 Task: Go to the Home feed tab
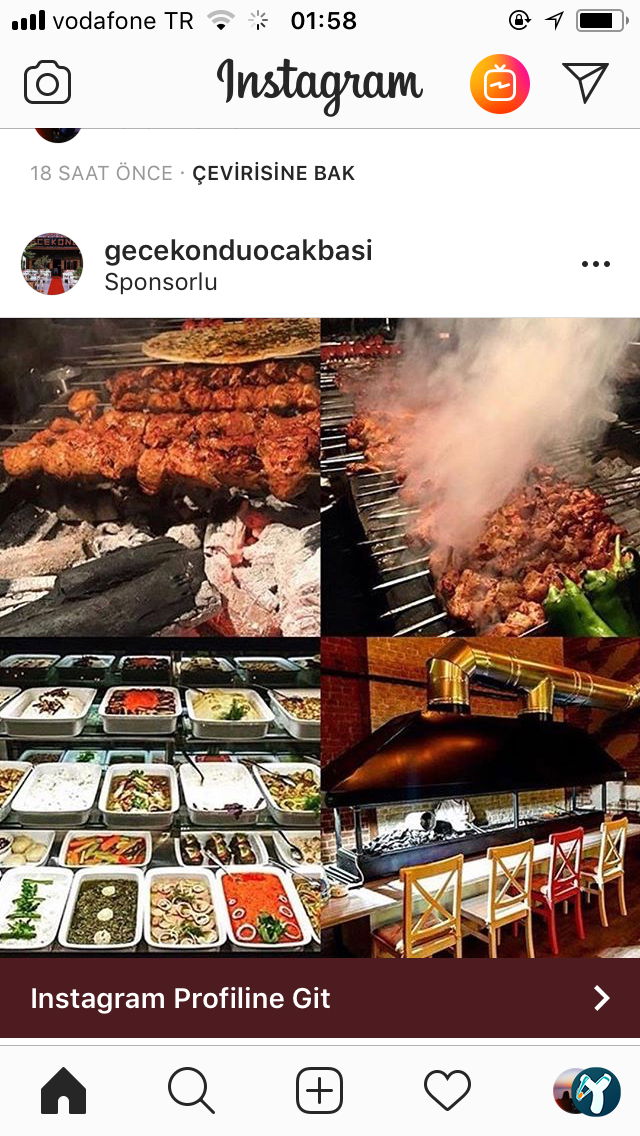point(63,1090)
